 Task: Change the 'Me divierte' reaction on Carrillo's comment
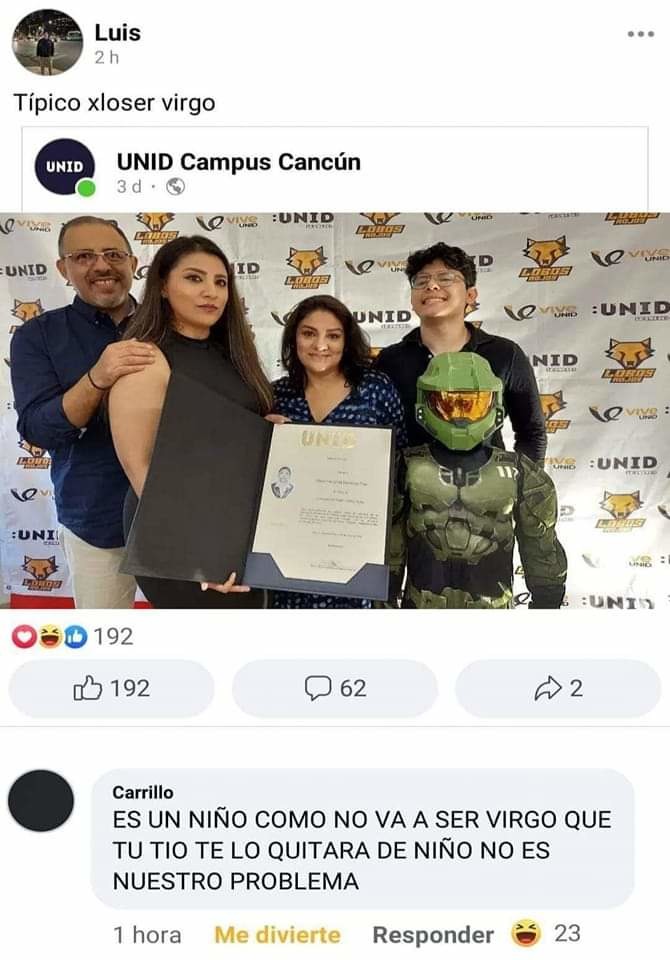pyautogui.click(x=277, y=935)
